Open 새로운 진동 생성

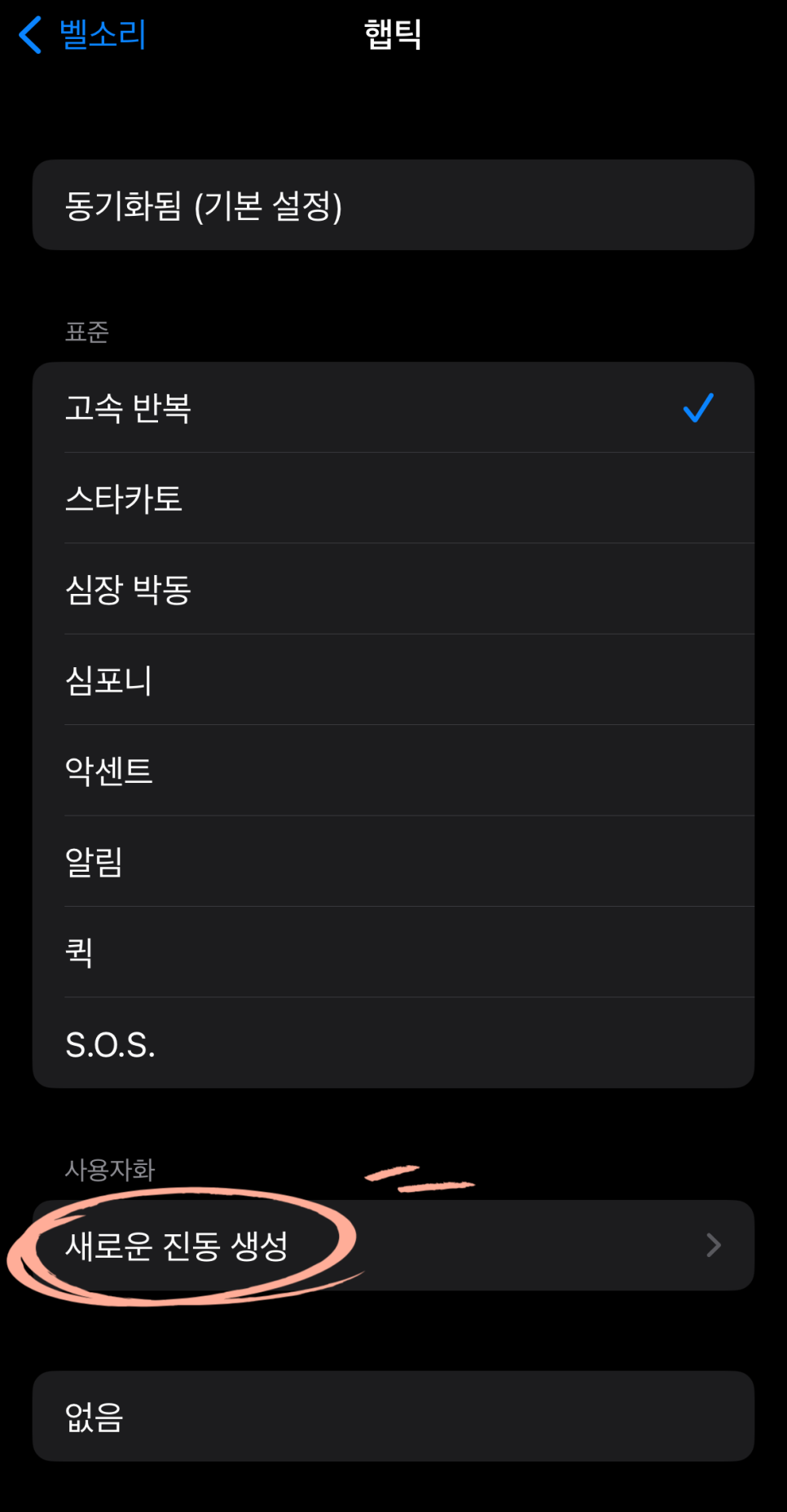coord(393,1245)
